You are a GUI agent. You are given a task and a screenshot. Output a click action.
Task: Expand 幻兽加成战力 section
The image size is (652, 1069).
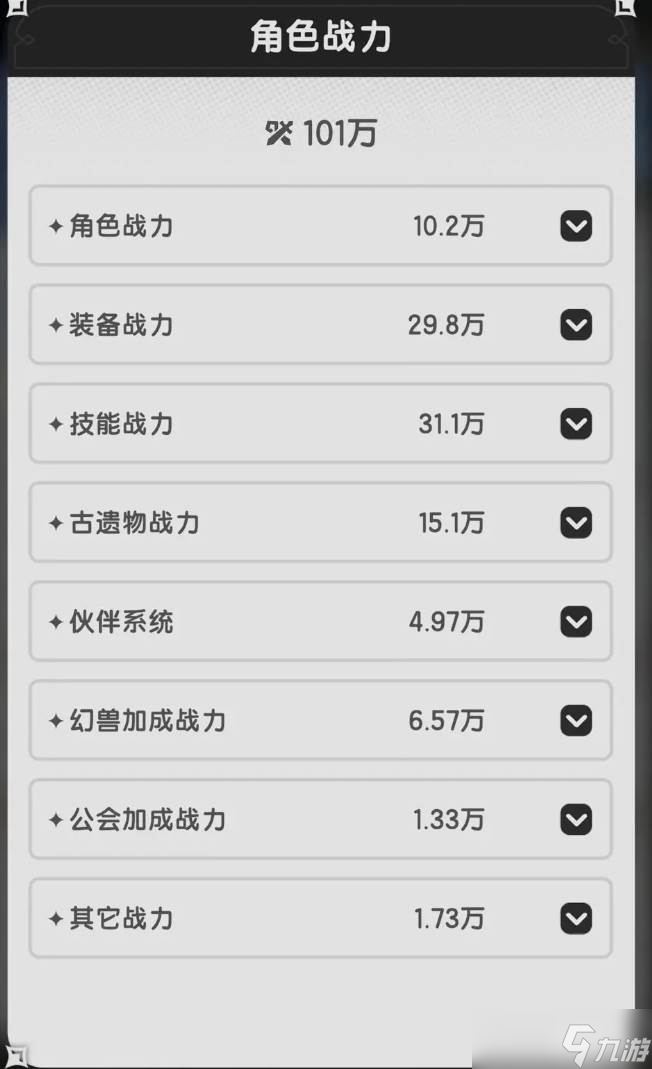tap(575, 720)
